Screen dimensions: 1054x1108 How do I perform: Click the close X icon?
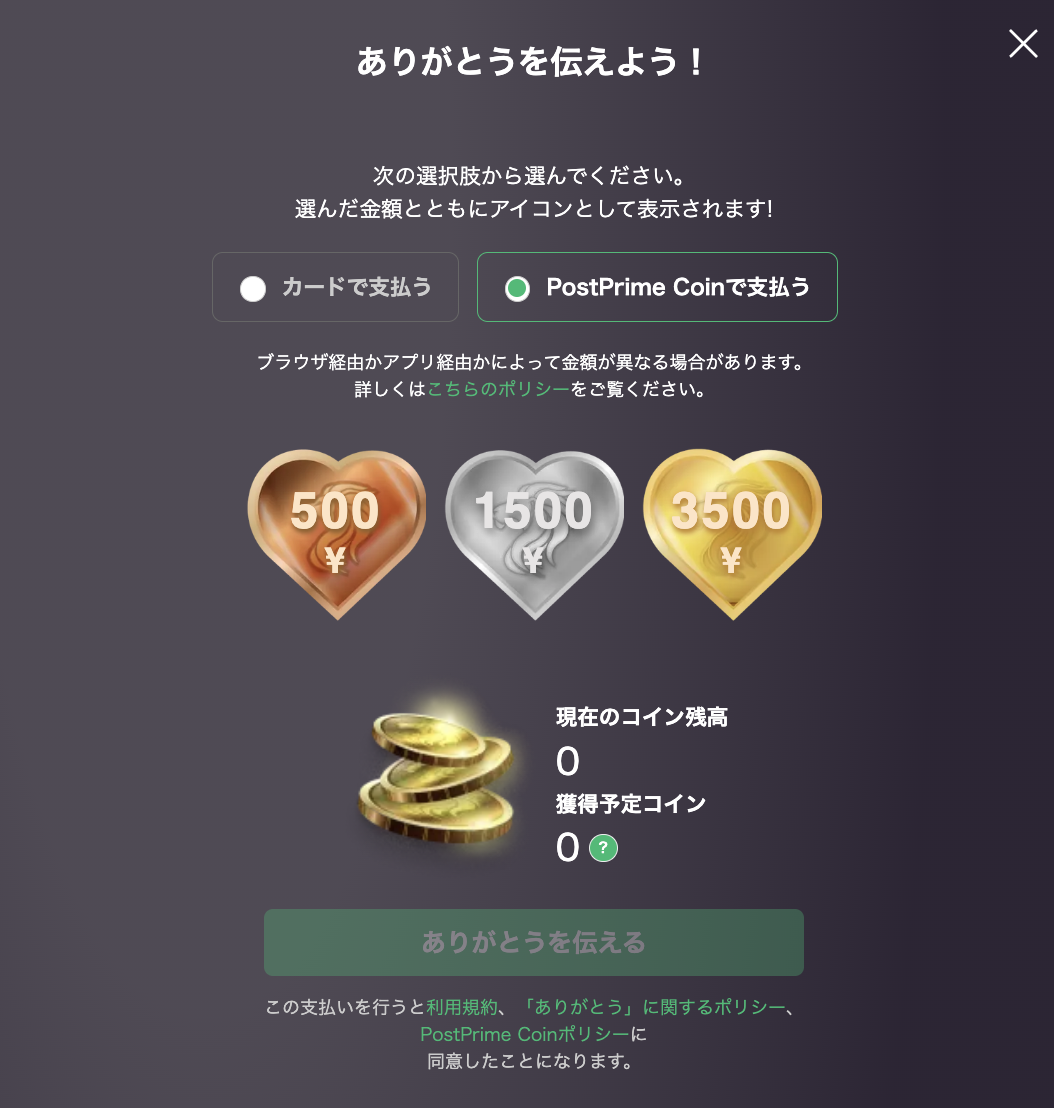tap(1022, 43)
